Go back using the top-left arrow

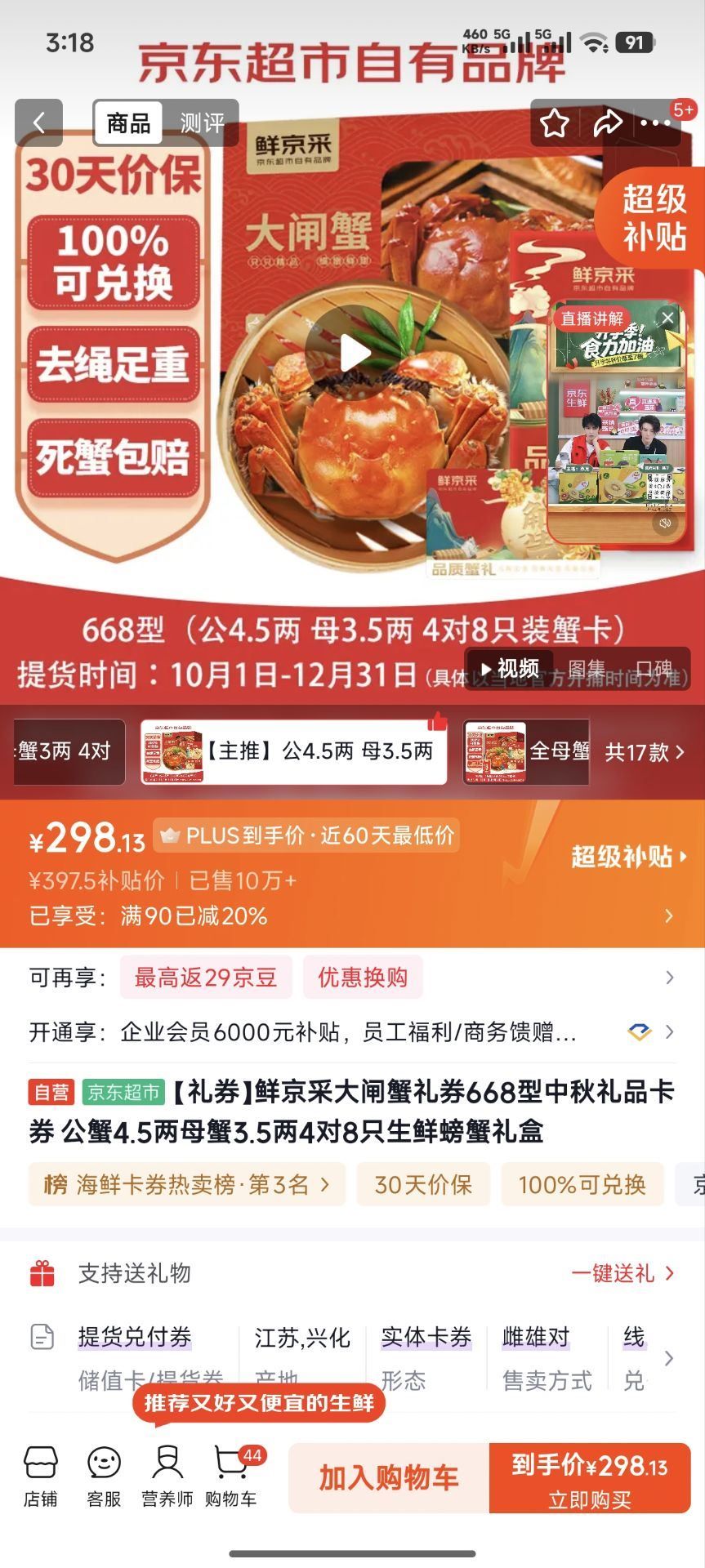[x=38, y=123]
